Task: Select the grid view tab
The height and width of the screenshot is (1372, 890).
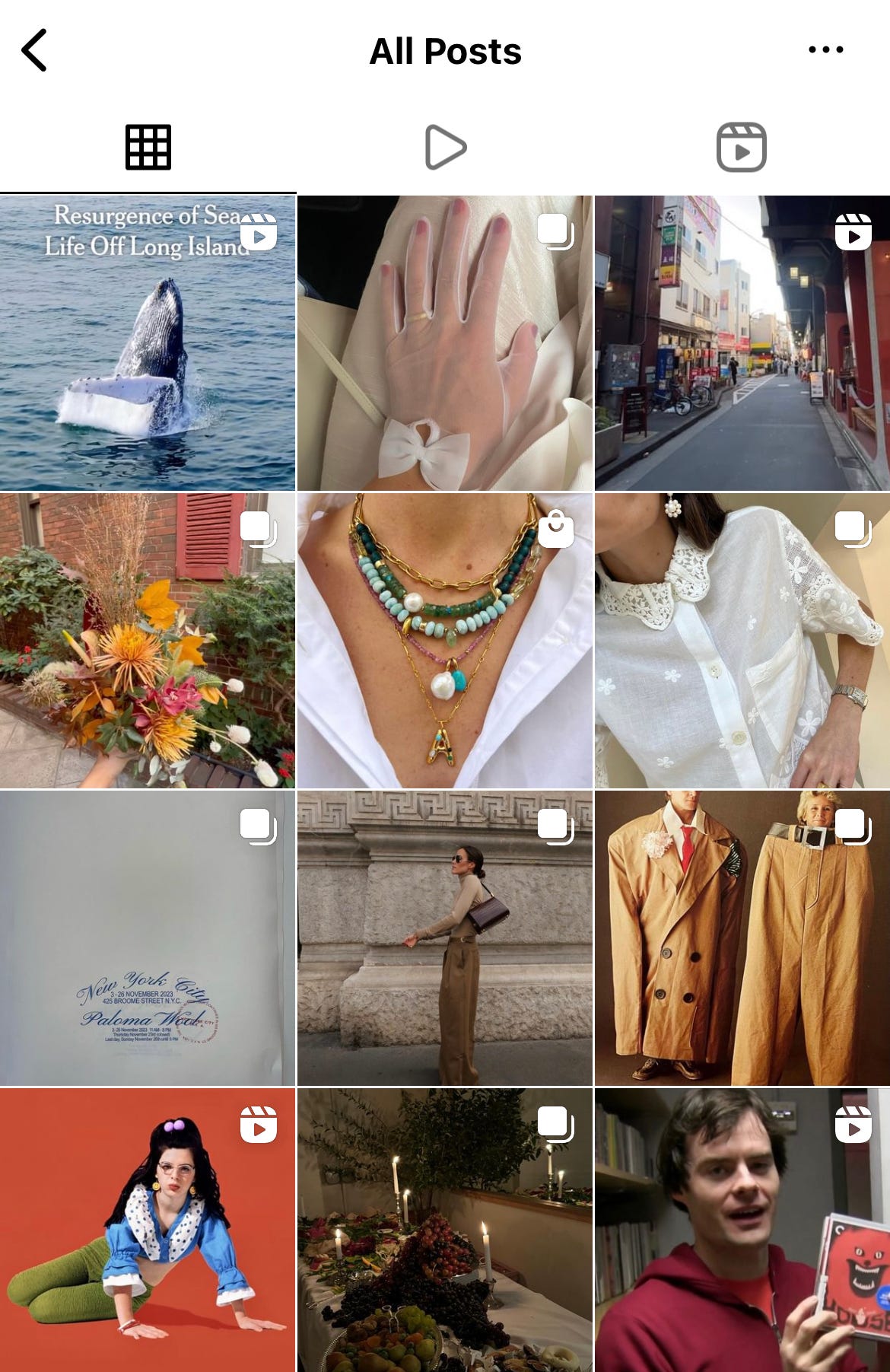Action: (x=148, y=147)
